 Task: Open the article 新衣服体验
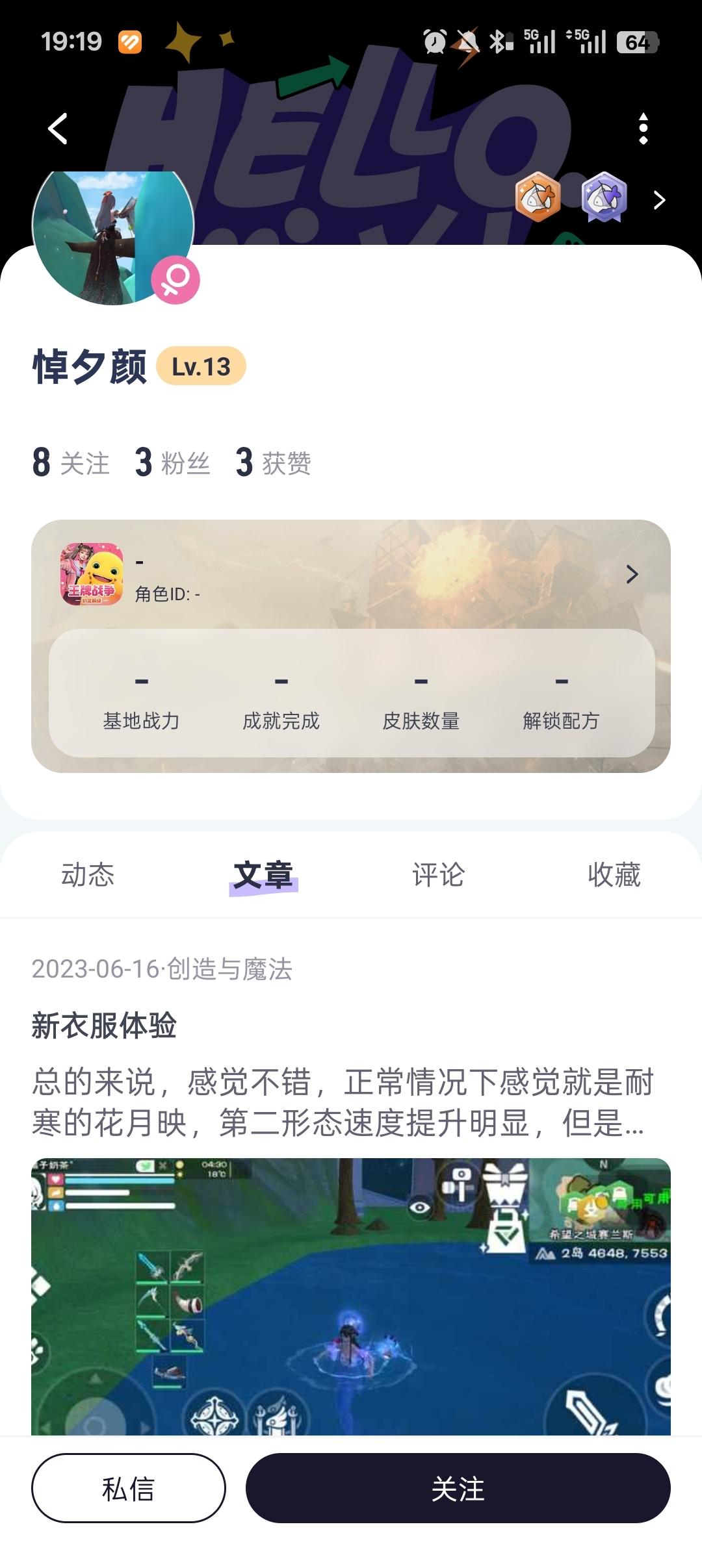(x=104, y=1026)
